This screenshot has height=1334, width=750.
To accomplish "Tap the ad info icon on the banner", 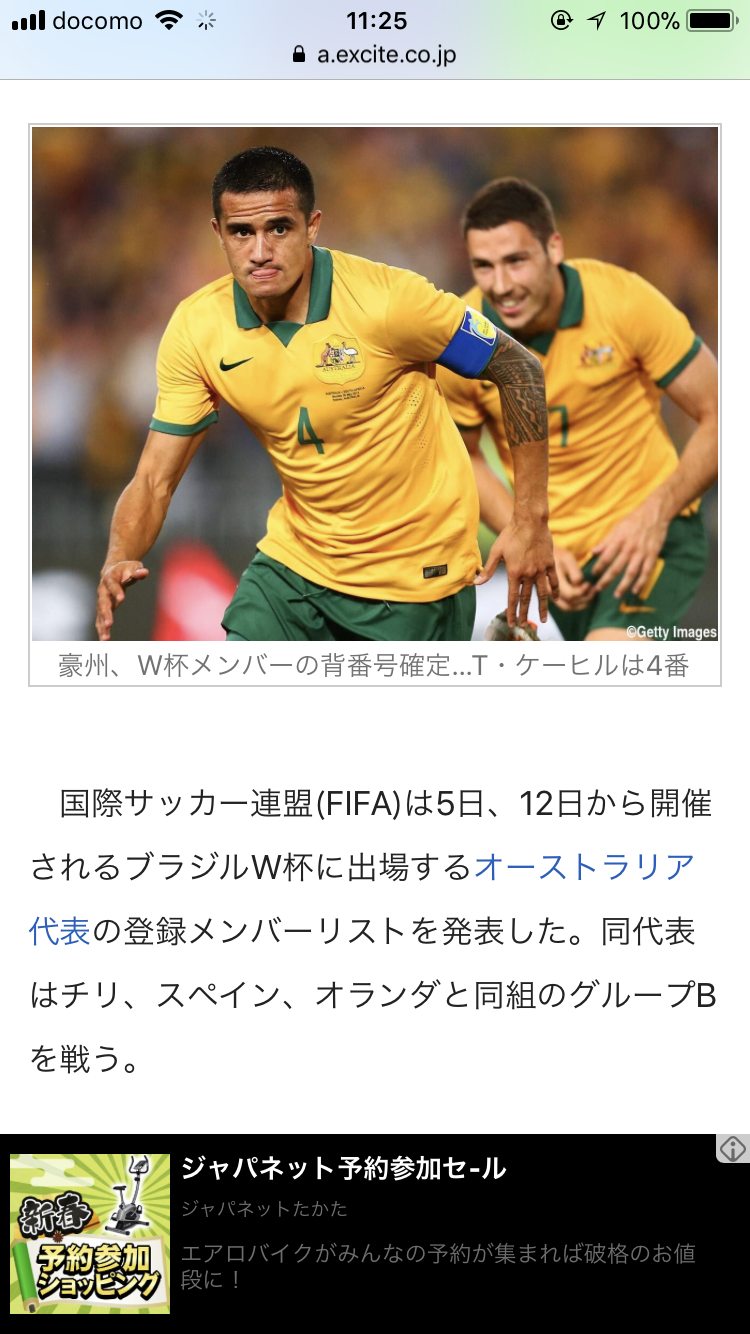I will 733,1149.
